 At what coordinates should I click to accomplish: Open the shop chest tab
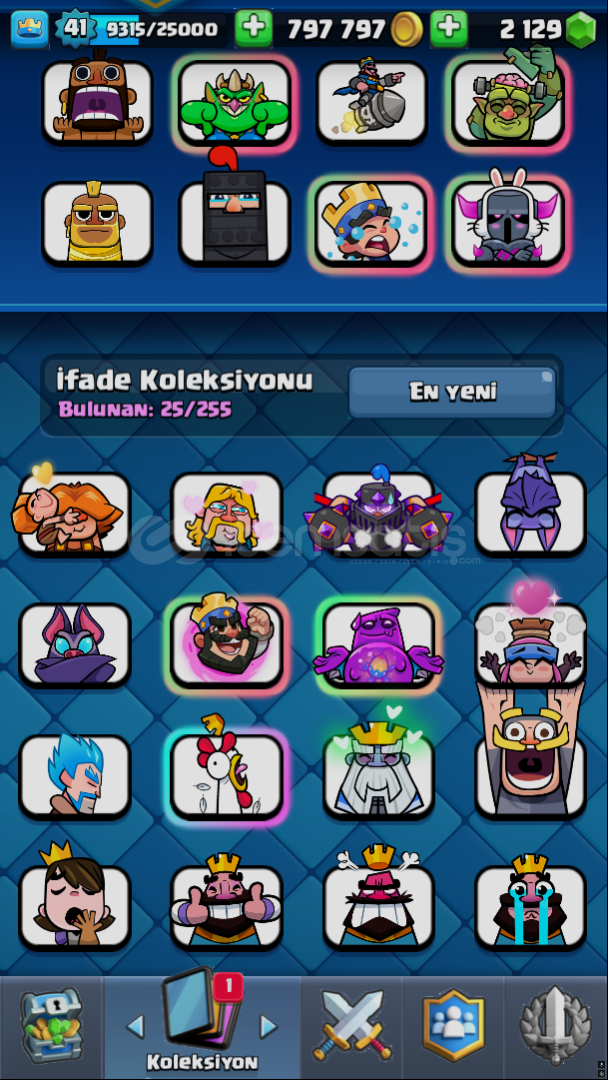52,1027
